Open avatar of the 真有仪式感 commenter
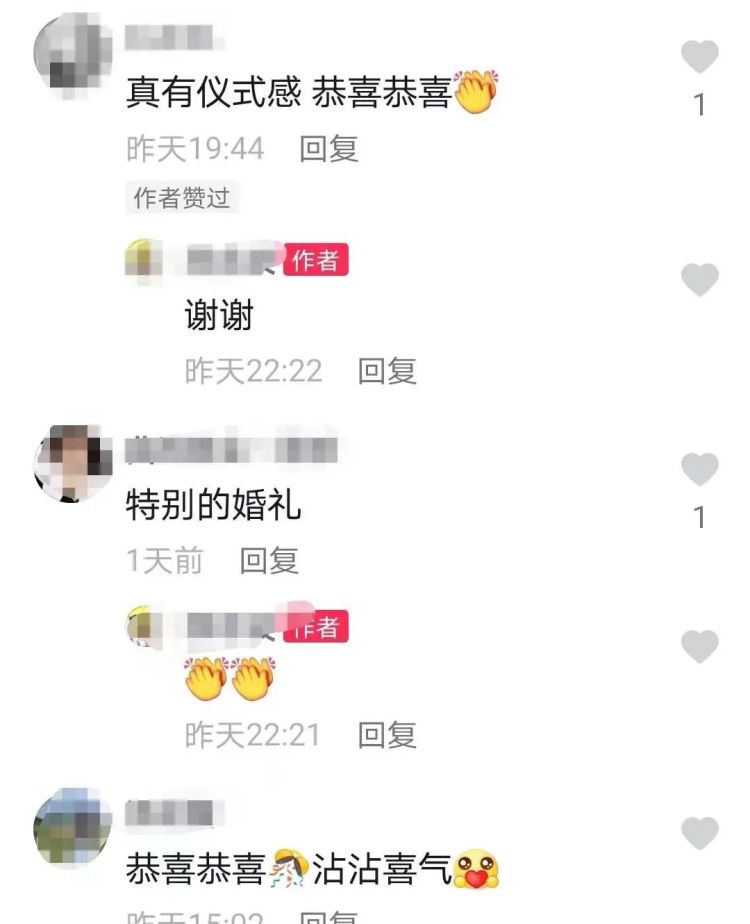 pyautogui.click(x=70, y=52)
